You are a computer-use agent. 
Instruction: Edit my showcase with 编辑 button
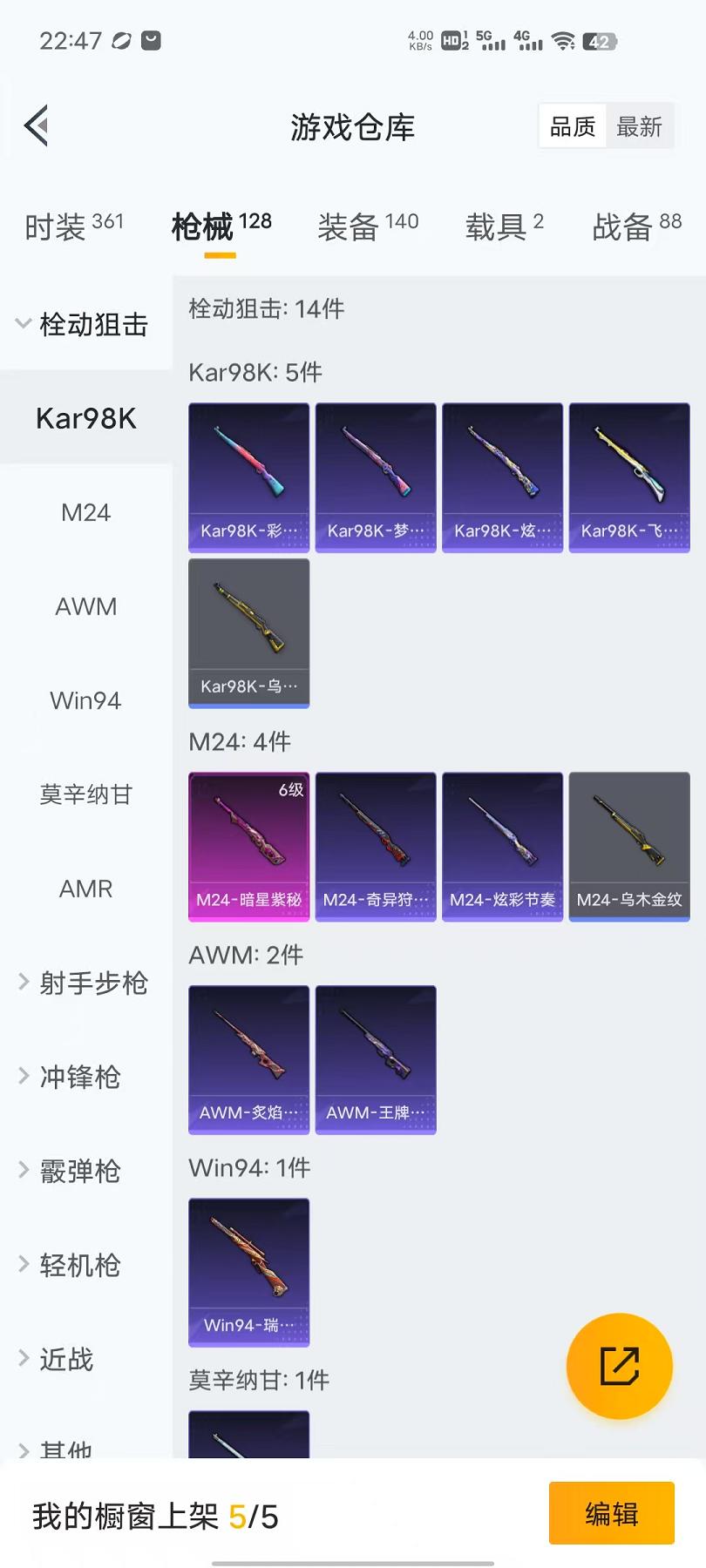click(611, 1513)
